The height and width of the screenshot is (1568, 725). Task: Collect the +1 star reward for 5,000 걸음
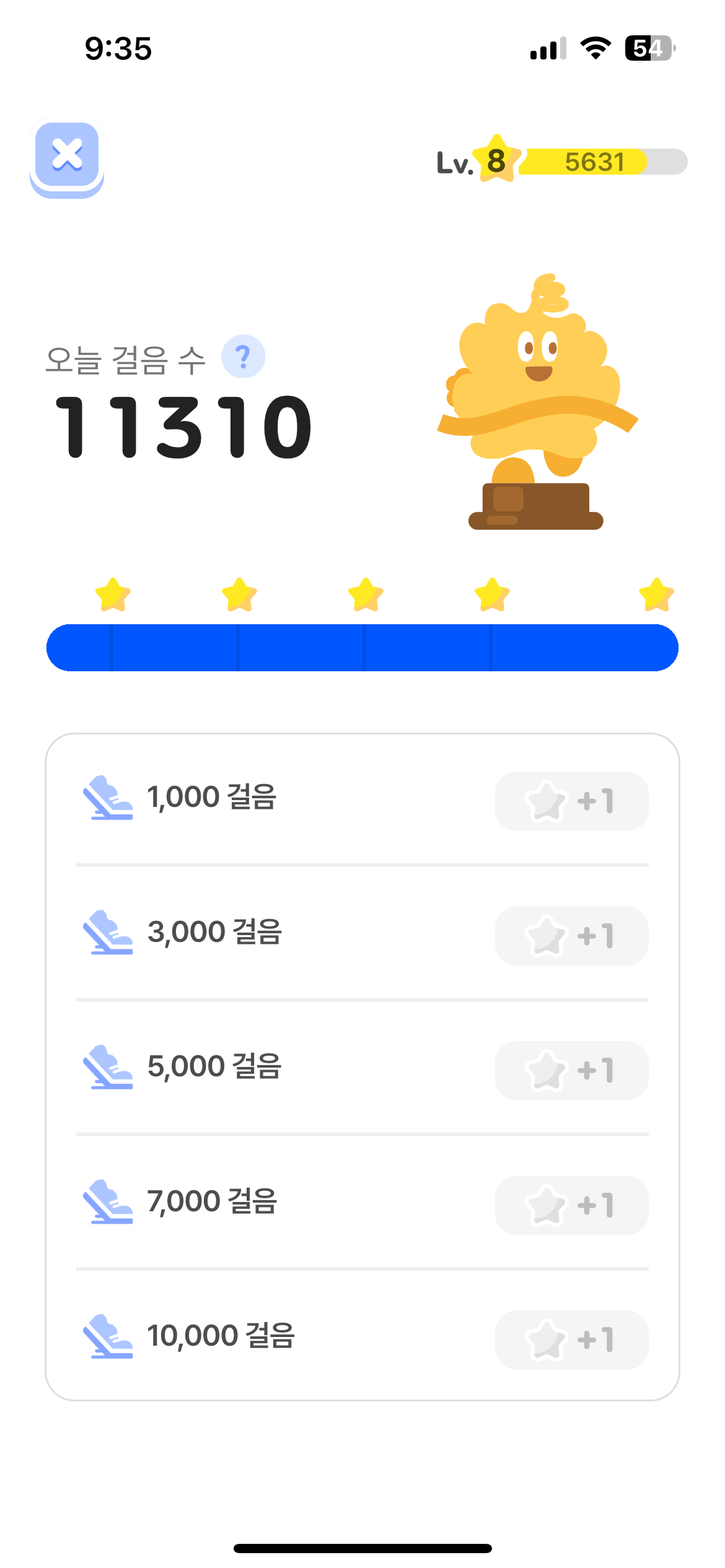point(571,1071)
